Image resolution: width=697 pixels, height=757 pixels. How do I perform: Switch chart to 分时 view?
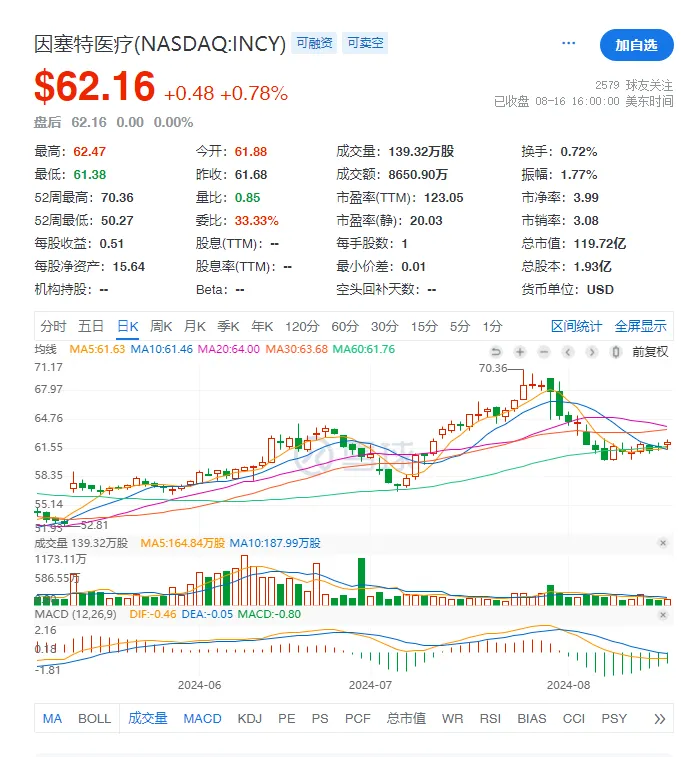[53, 326]
